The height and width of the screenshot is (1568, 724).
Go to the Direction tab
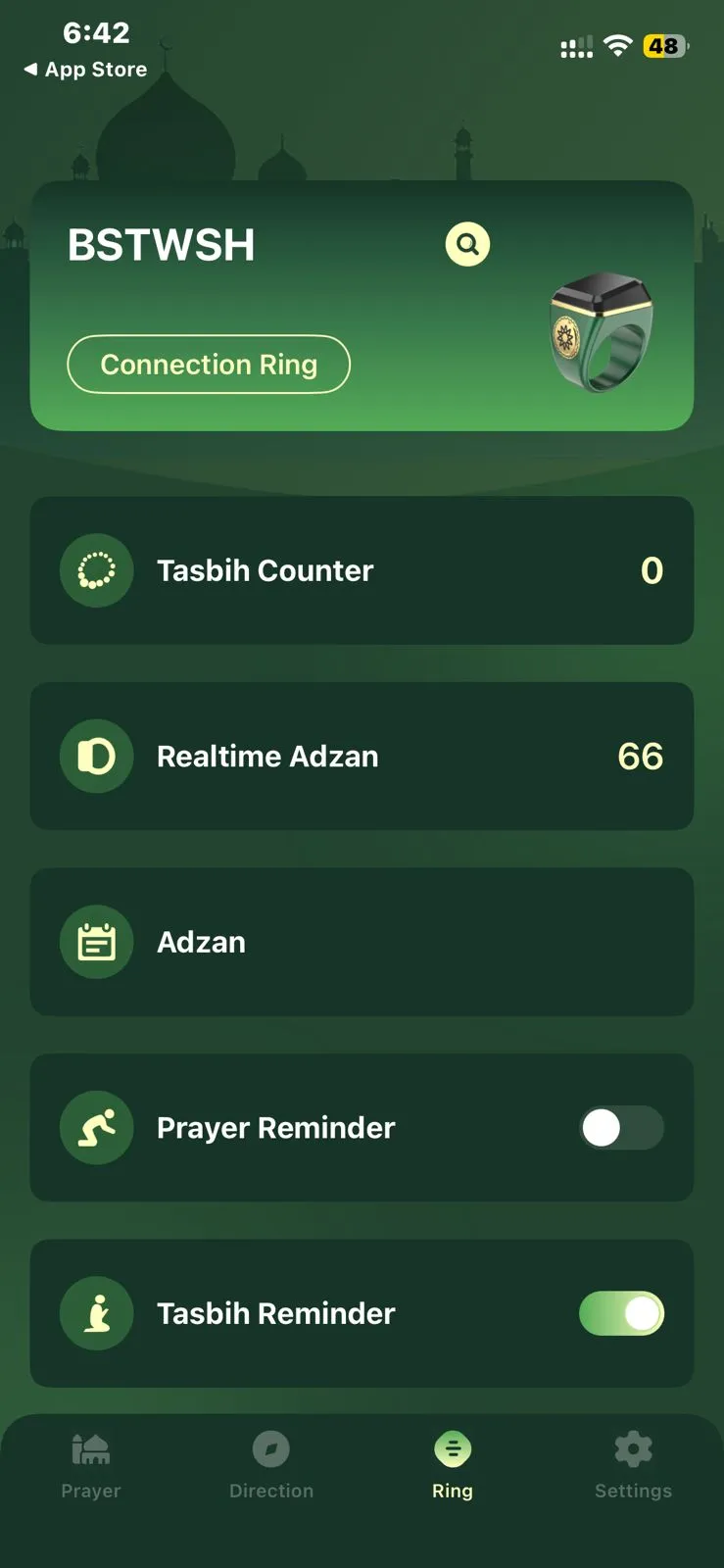pos(271,1466)
